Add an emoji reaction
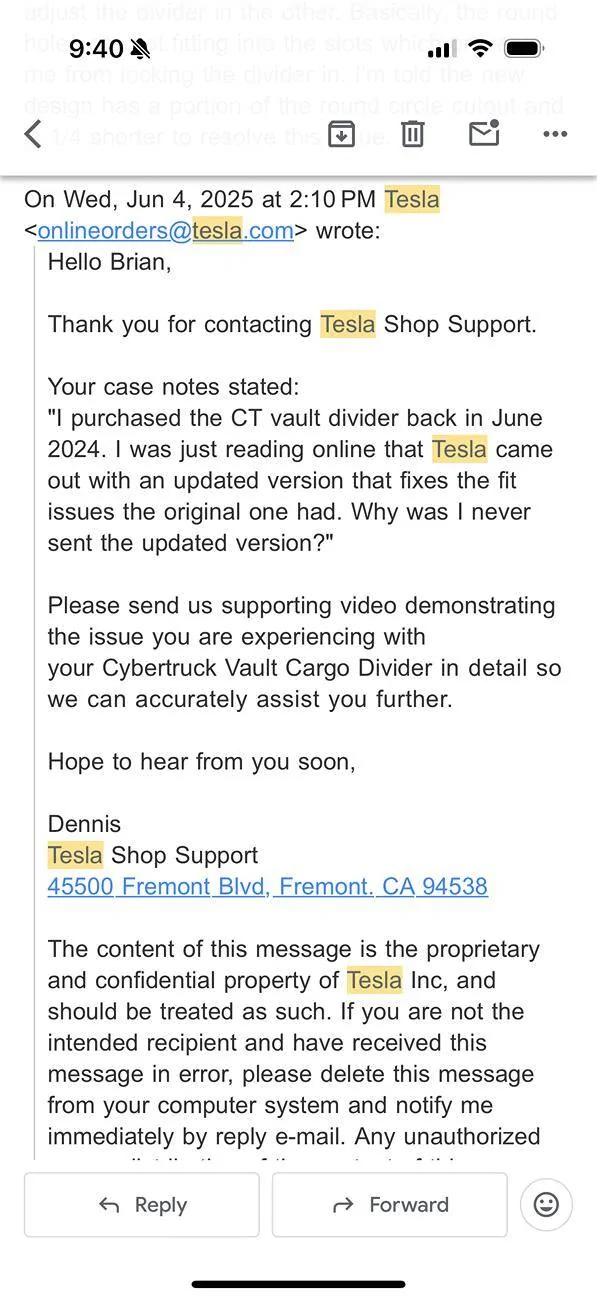This screenshot has width=597, height=1300. (546, 1205)
